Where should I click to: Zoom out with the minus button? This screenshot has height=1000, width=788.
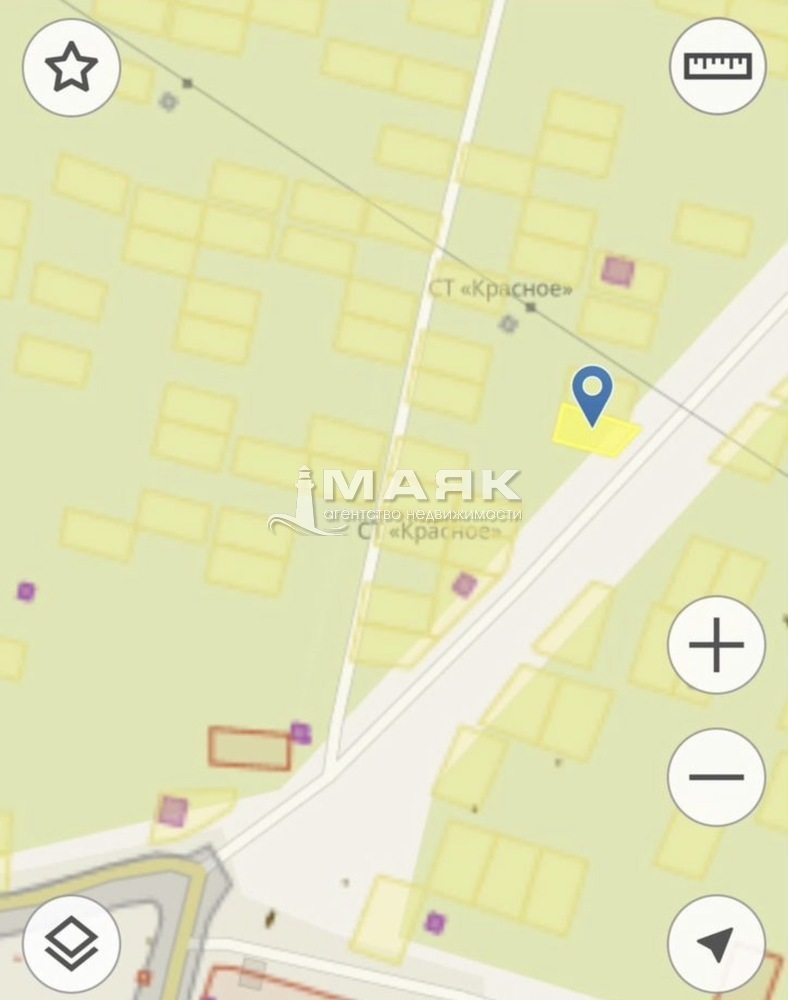(x=716, y=776)
